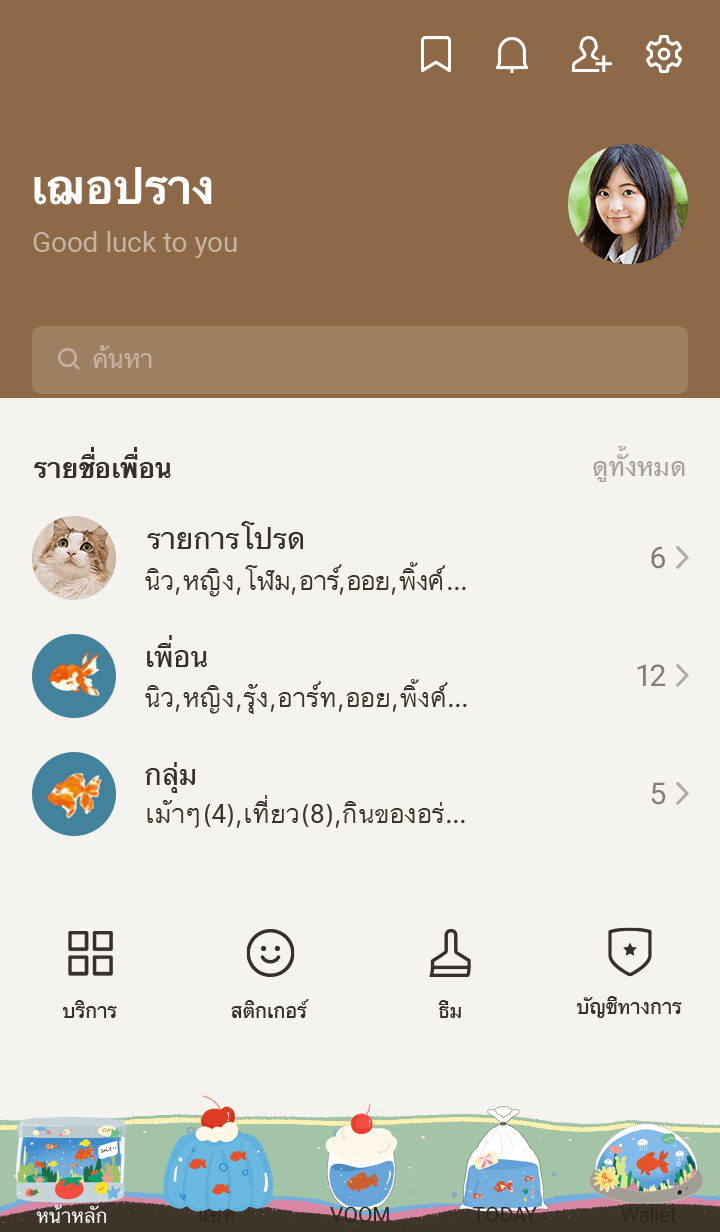Switch to the หน้าหลัก home tab
This screenshot has width=720, height=1232.
(x=72, y=1172)
